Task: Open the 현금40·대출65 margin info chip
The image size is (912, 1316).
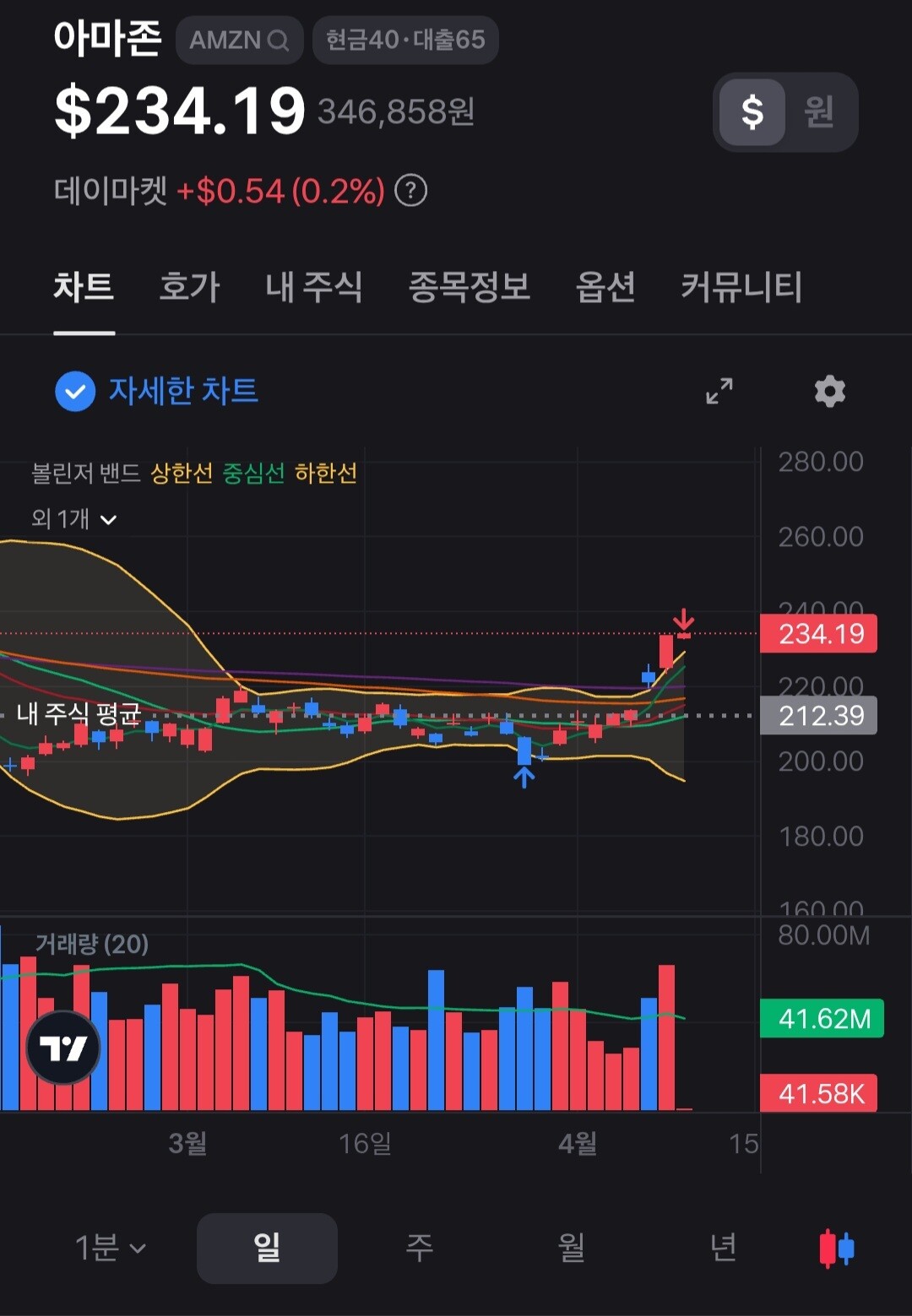Action: (405, 40)
